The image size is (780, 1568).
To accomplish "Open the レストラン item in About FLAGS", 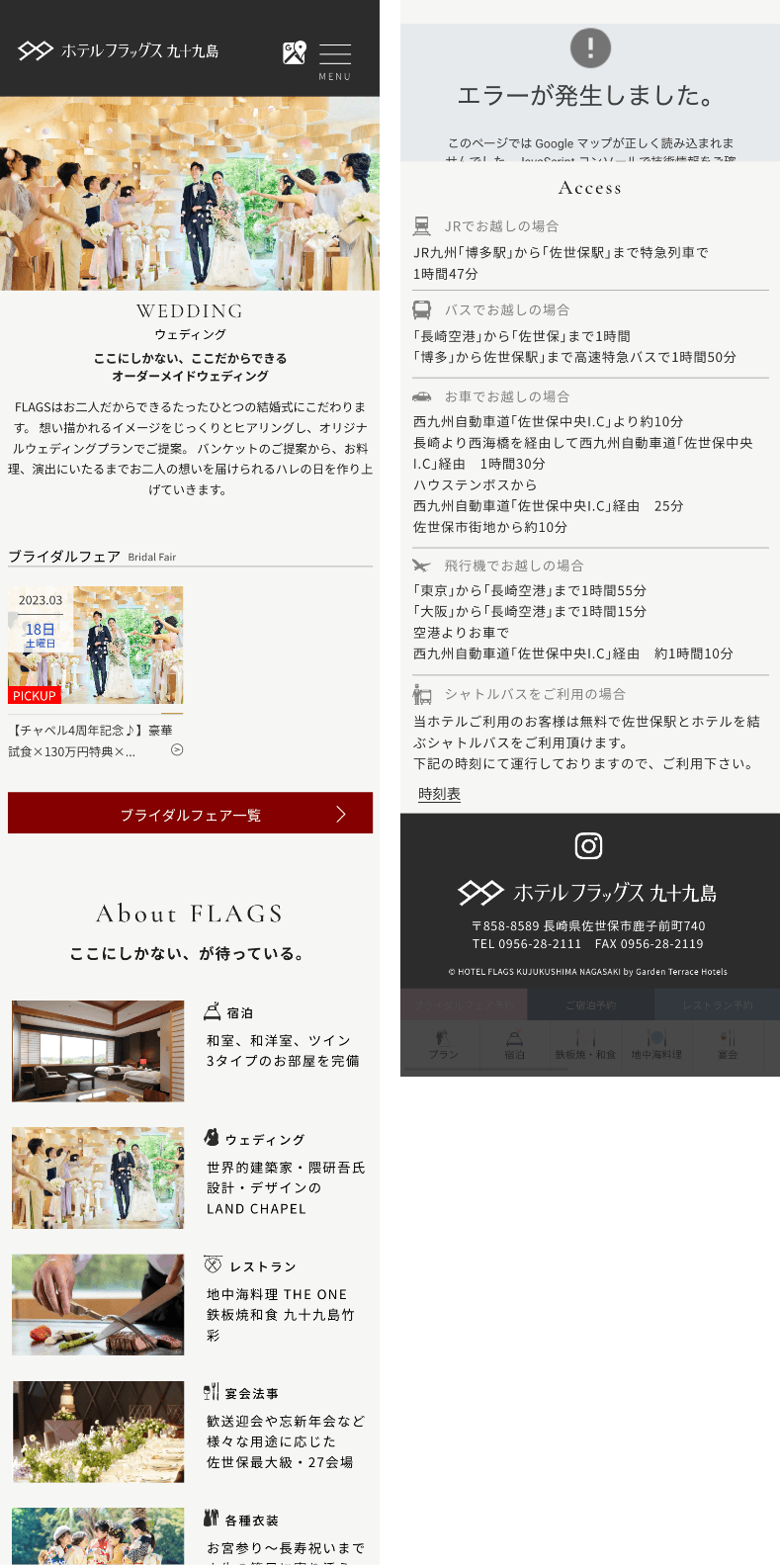I will 188,1303.
